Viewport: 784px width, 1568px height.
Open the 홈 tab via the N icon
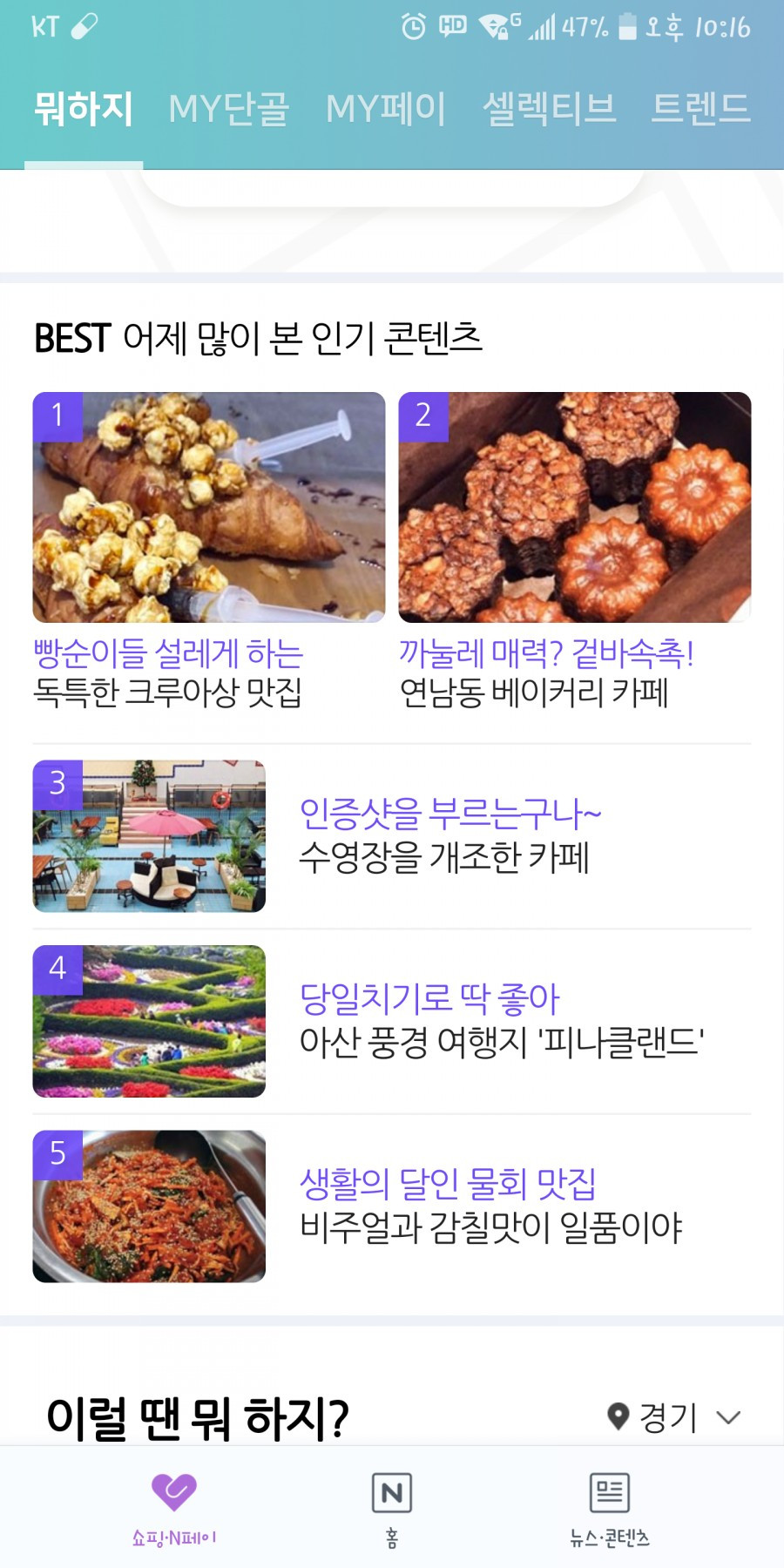(392, 1490)
